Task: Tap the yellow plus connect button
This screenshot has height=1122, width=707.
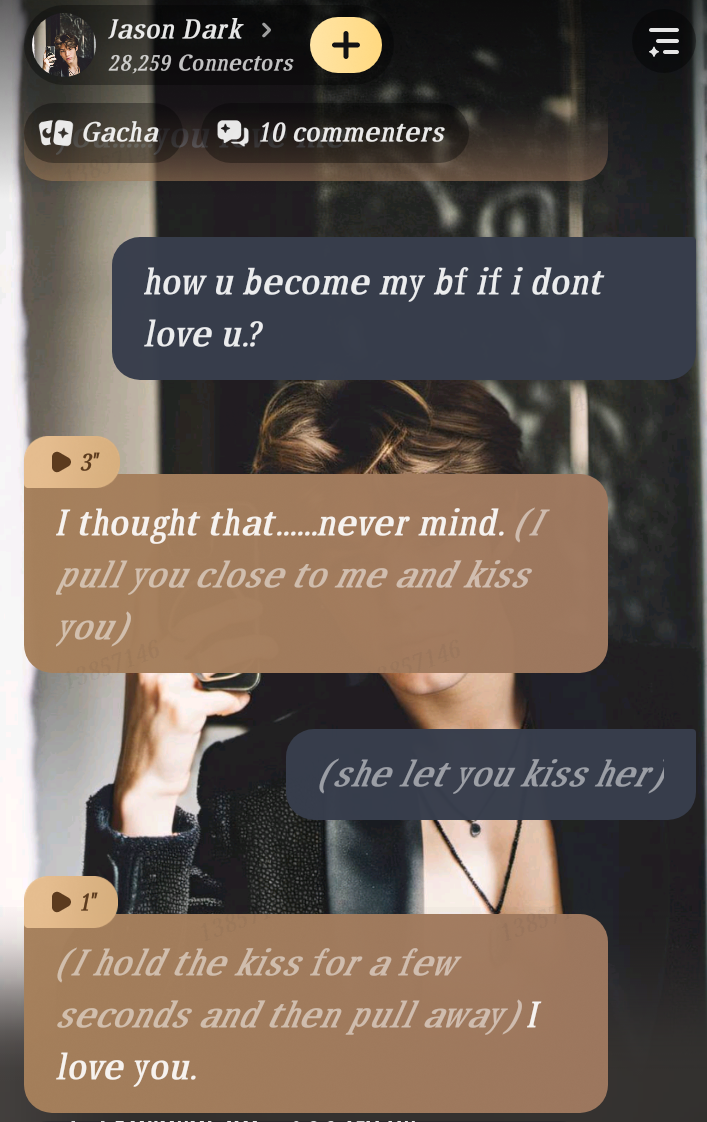Action: tap(346, 45)
